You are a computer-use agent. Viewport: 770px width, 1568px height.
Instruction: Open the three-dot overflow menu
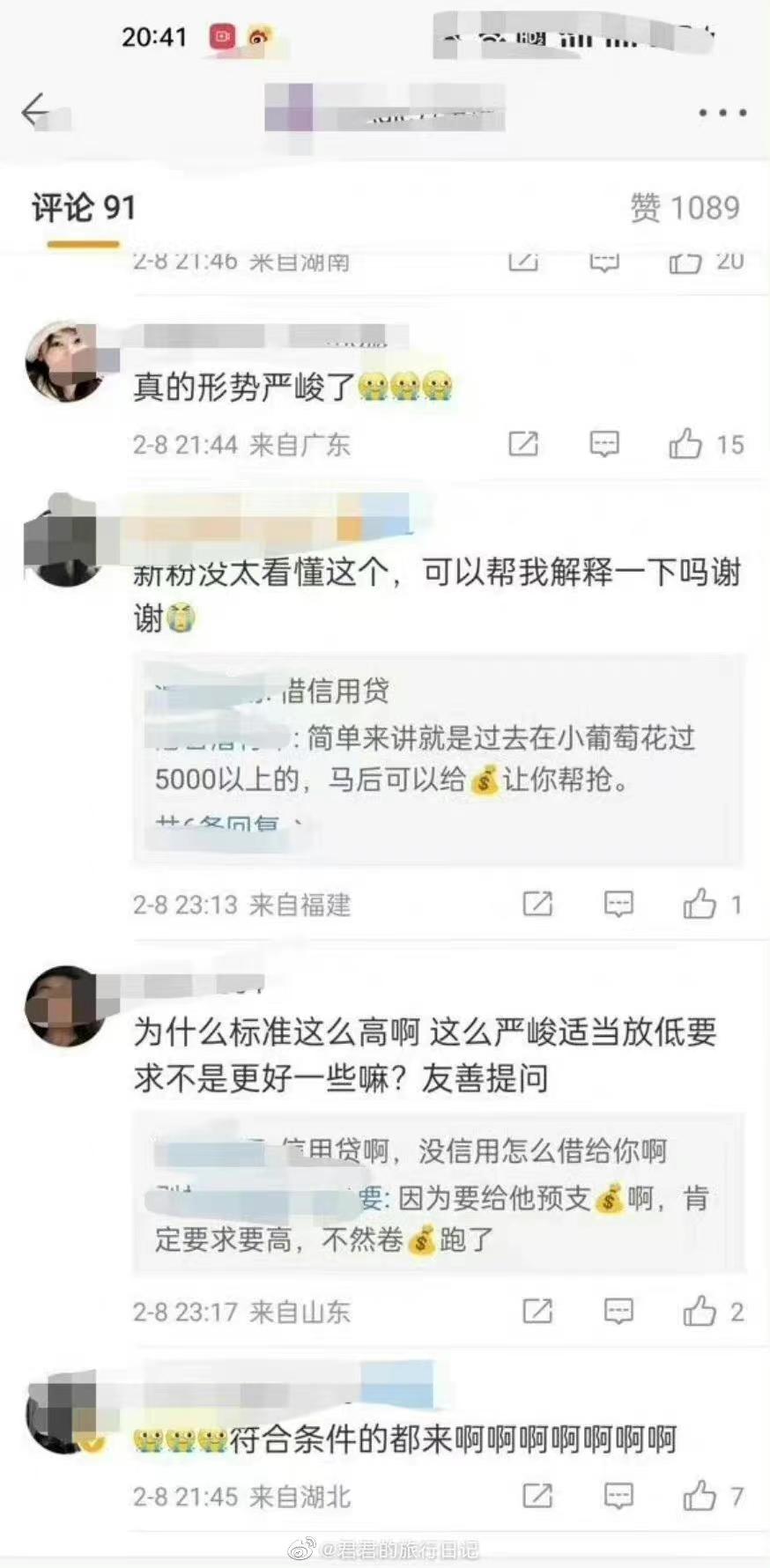point(722,113)
